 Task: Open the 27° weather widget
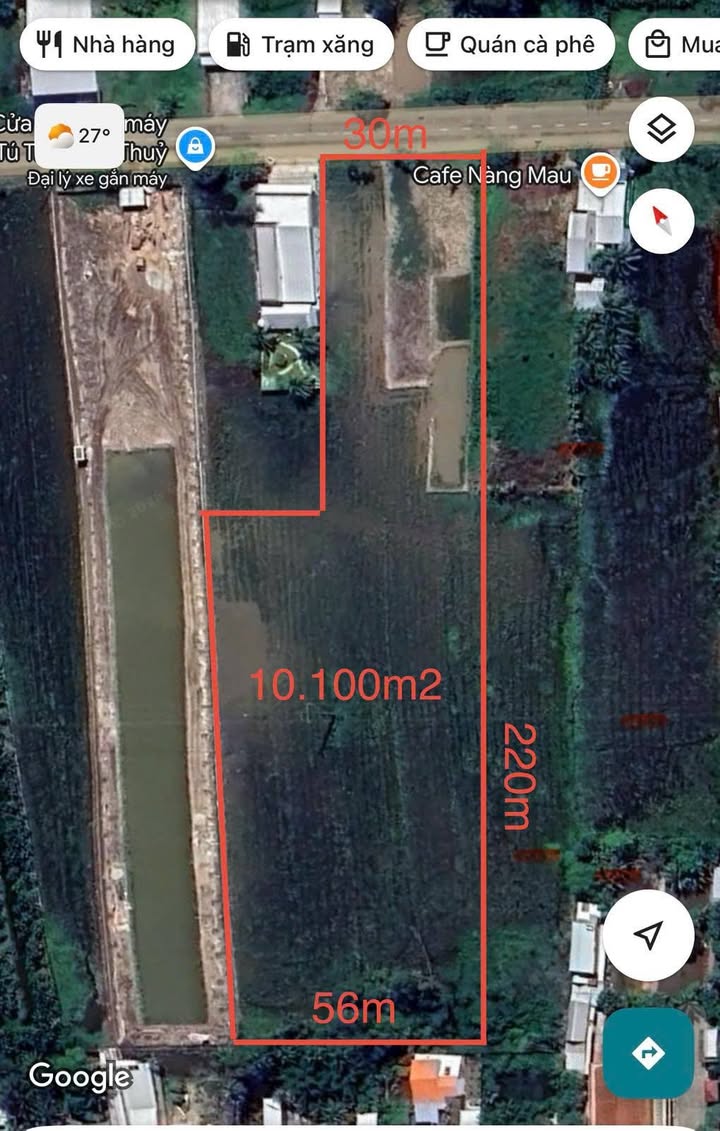click(x=79, y=136)
